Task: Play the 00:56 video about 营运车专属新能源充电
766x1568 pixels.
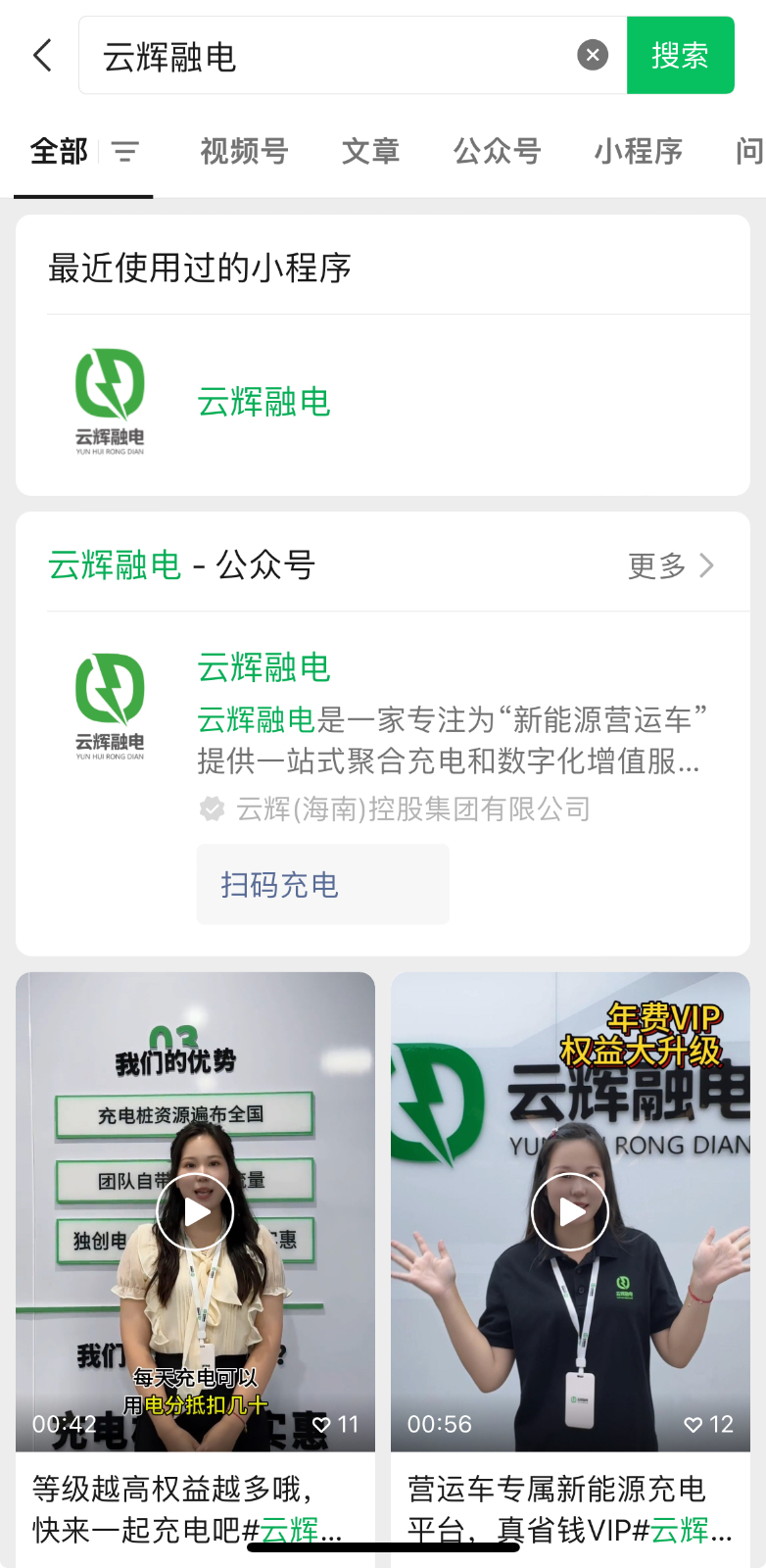Action: point(570,1212)
